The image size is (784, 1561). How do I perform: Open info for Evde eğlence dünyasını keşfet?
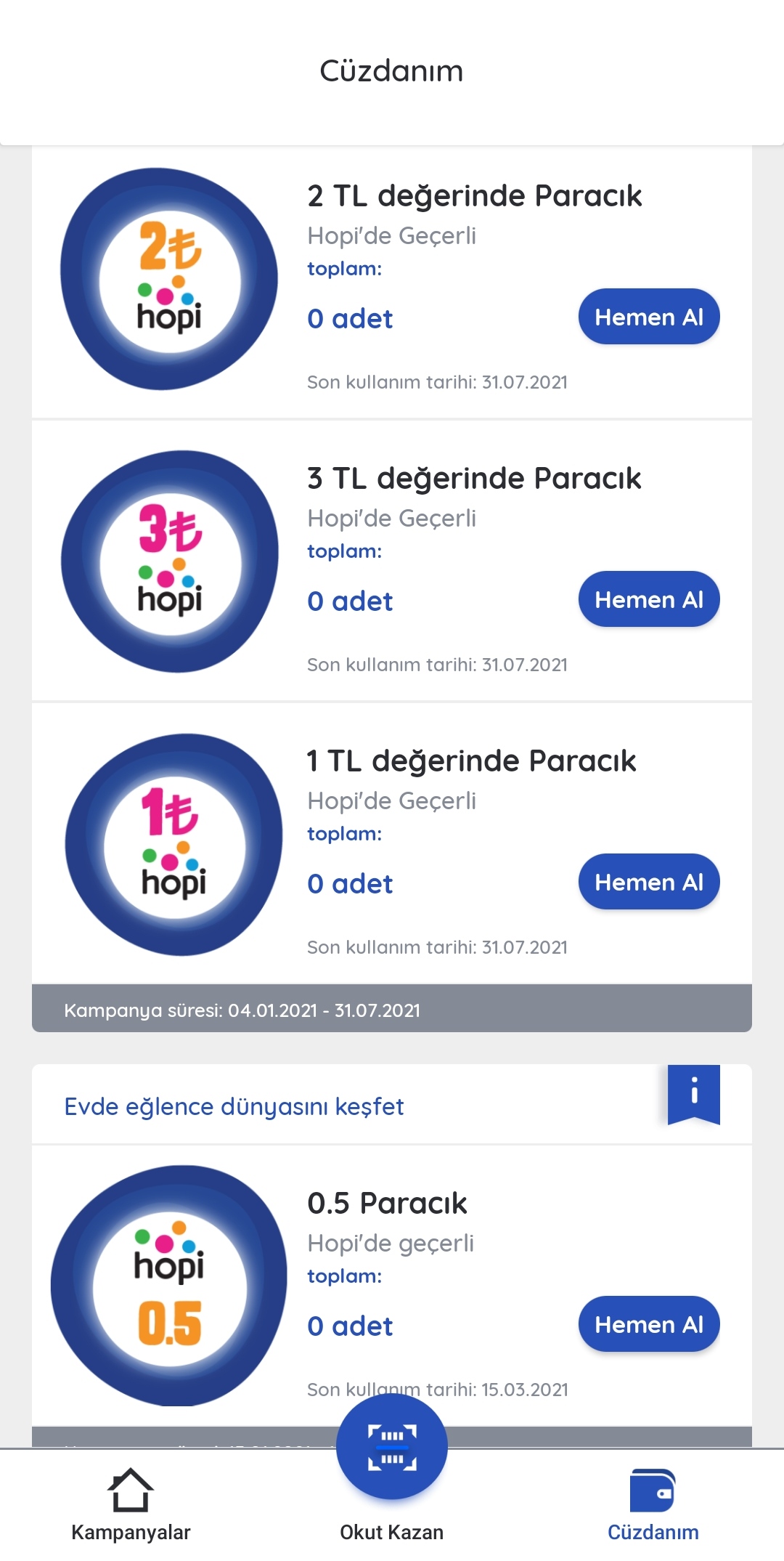[694, 1093]
